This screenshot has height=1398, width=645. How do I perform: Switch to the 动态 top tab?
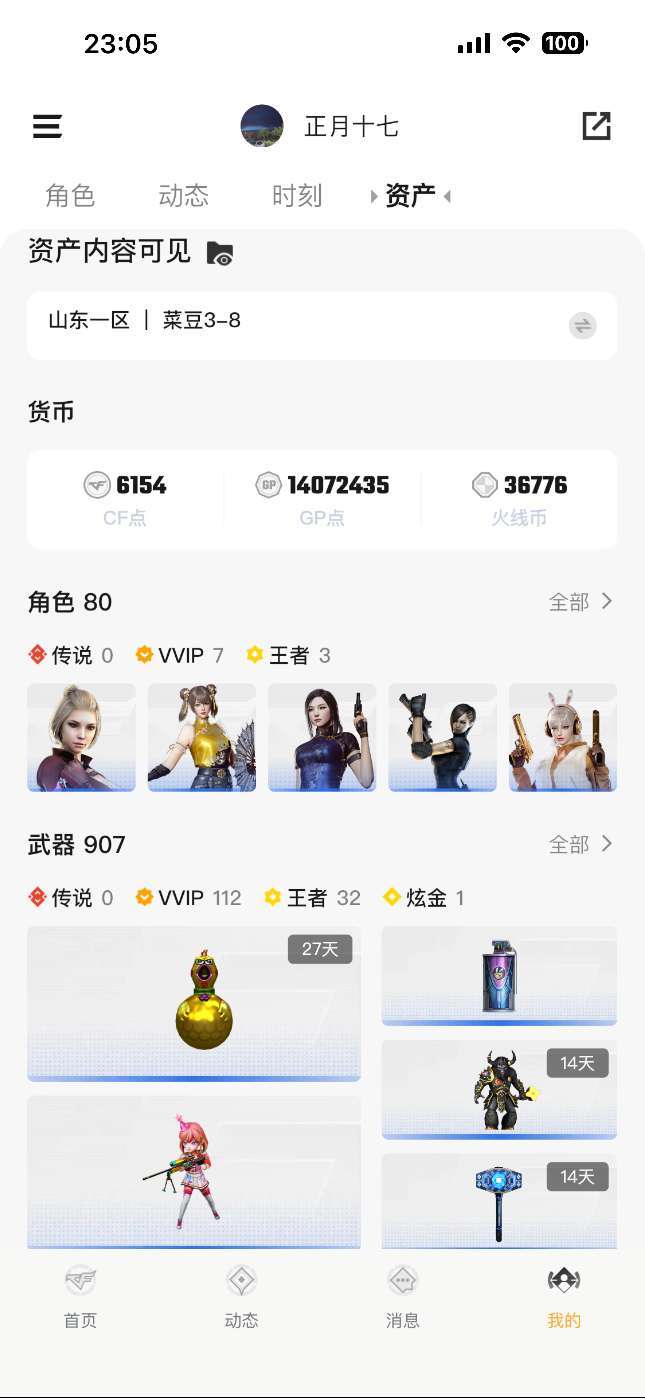pos(183,196)
